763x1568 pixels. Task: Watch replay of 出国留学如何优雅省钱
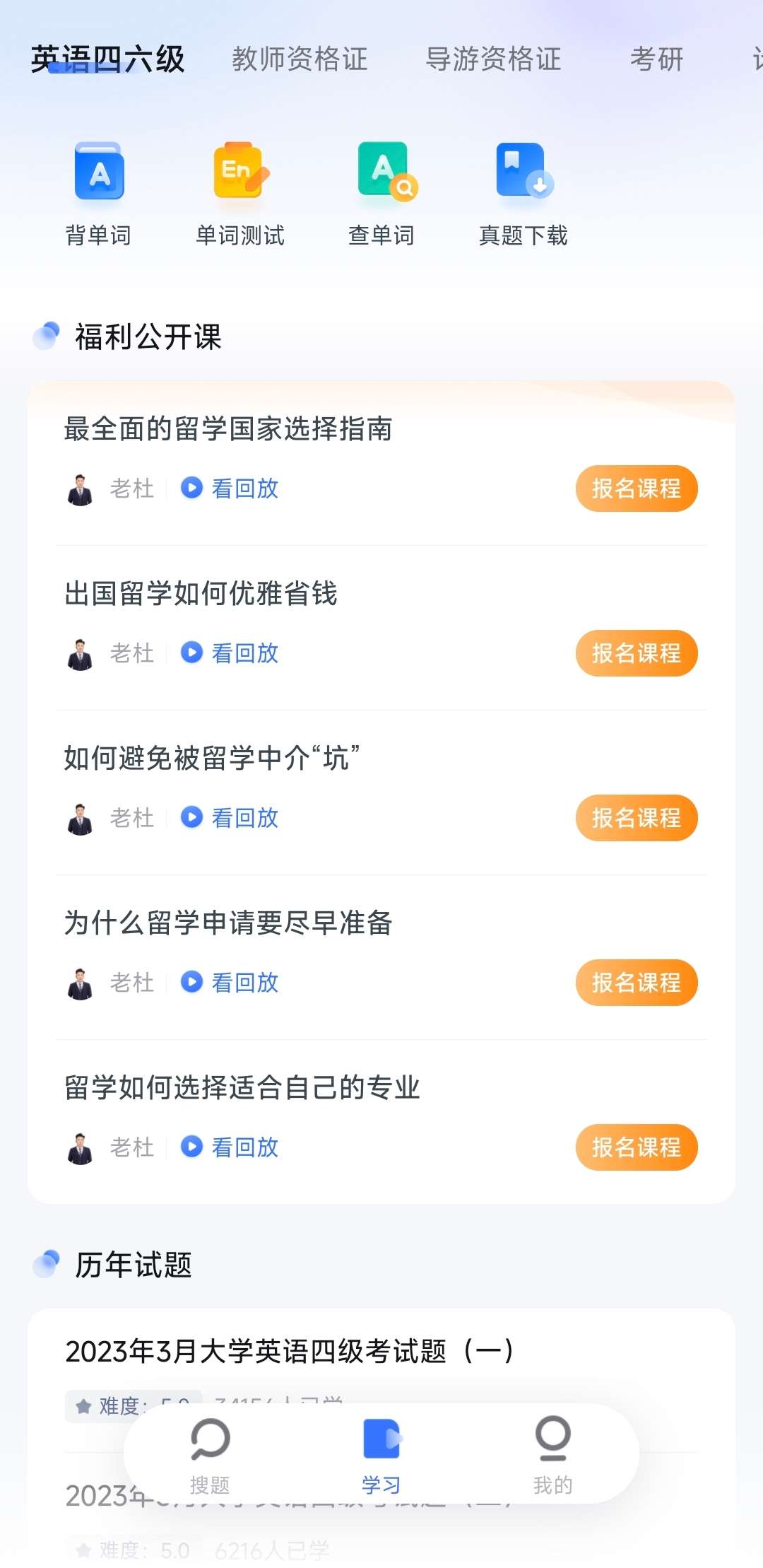(x=230, y=653)
